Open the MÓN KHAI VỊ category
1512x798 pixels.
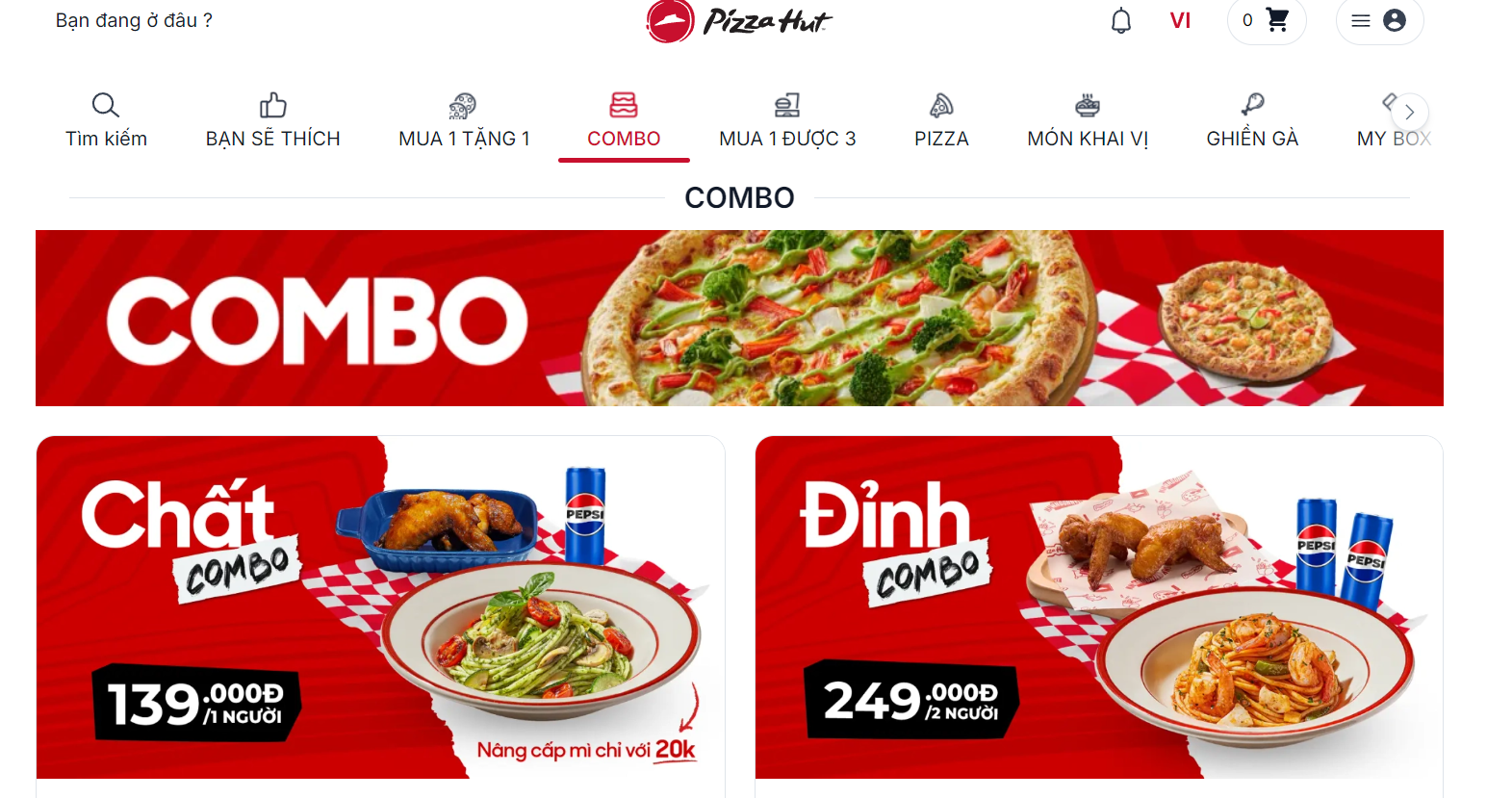[1088, 120]
